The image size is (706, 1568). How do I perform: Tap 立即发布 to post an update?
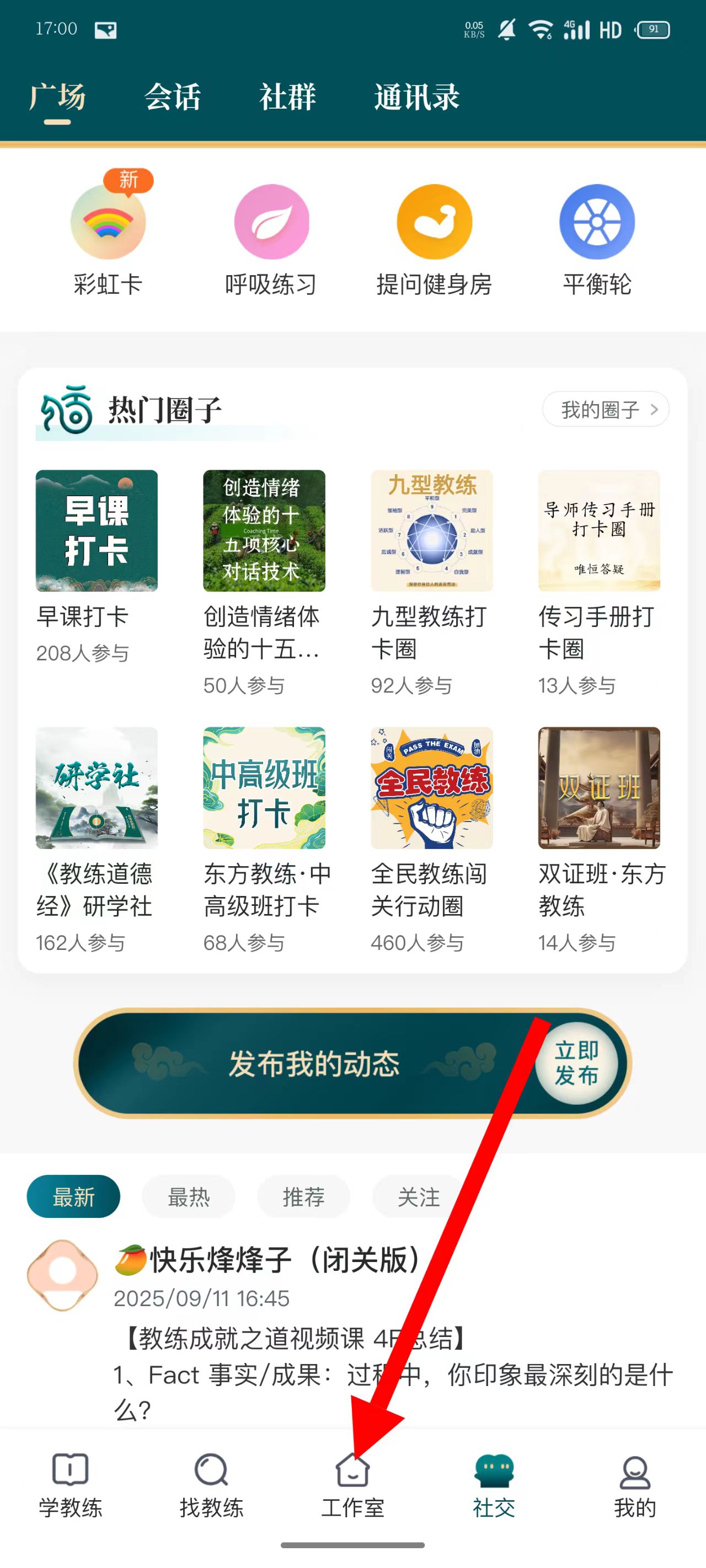click(576, 1064)
